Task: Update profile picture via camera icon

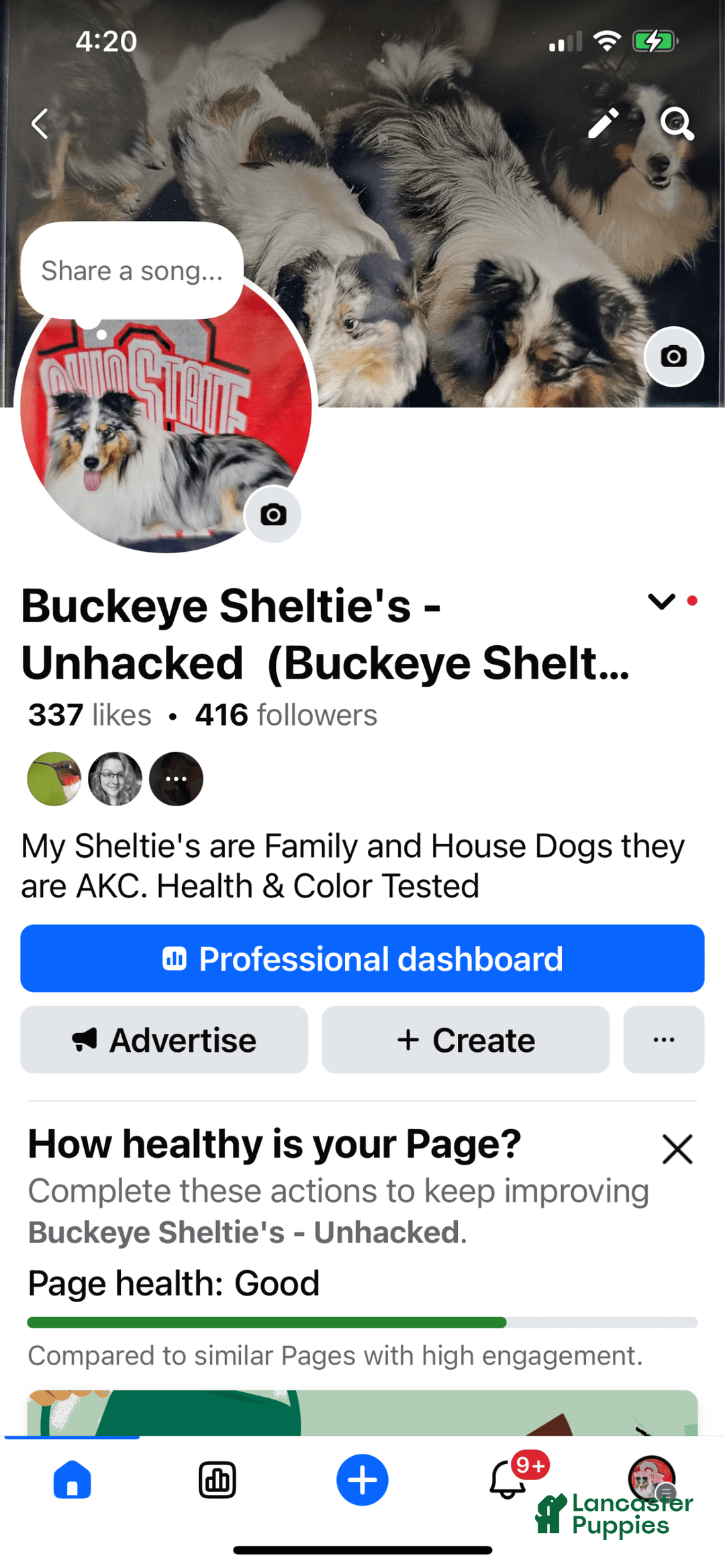Action: coord(273,515)
